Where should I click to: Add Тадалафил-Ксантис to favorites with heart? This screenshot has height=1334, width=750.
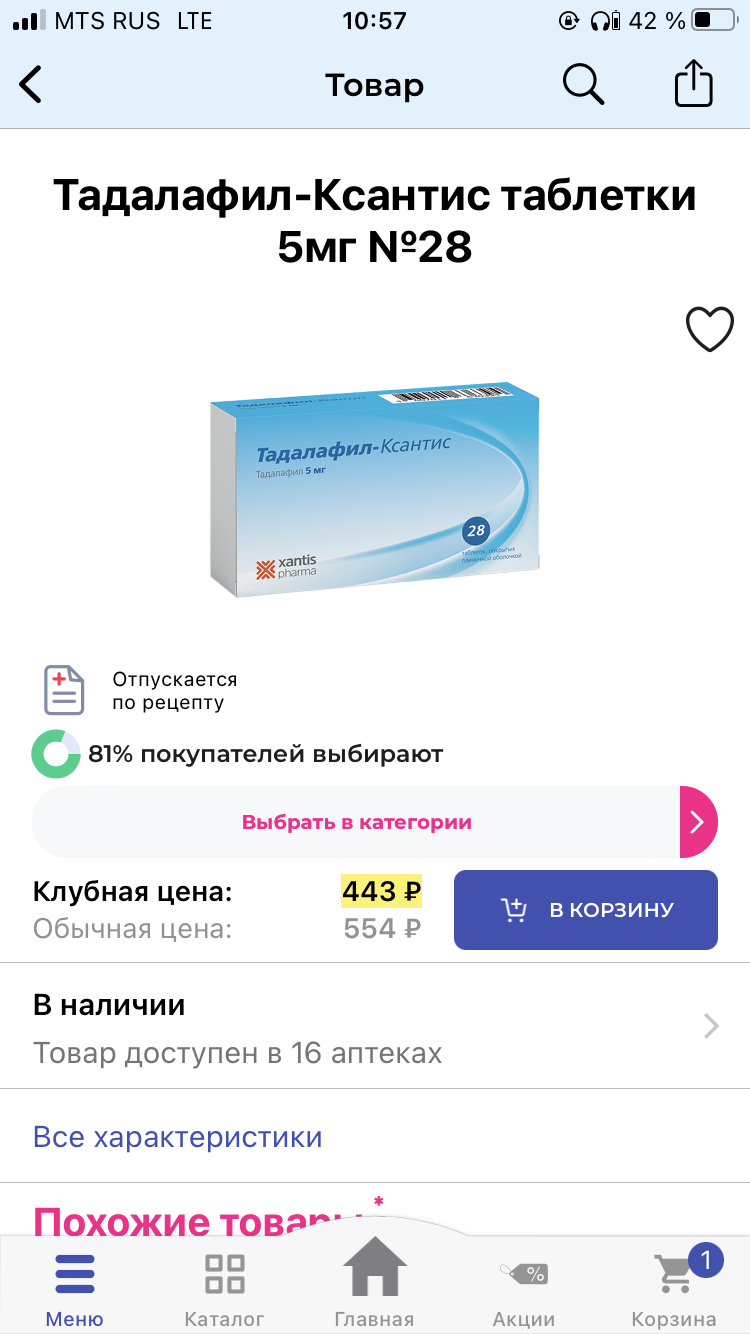coord(710,330)
